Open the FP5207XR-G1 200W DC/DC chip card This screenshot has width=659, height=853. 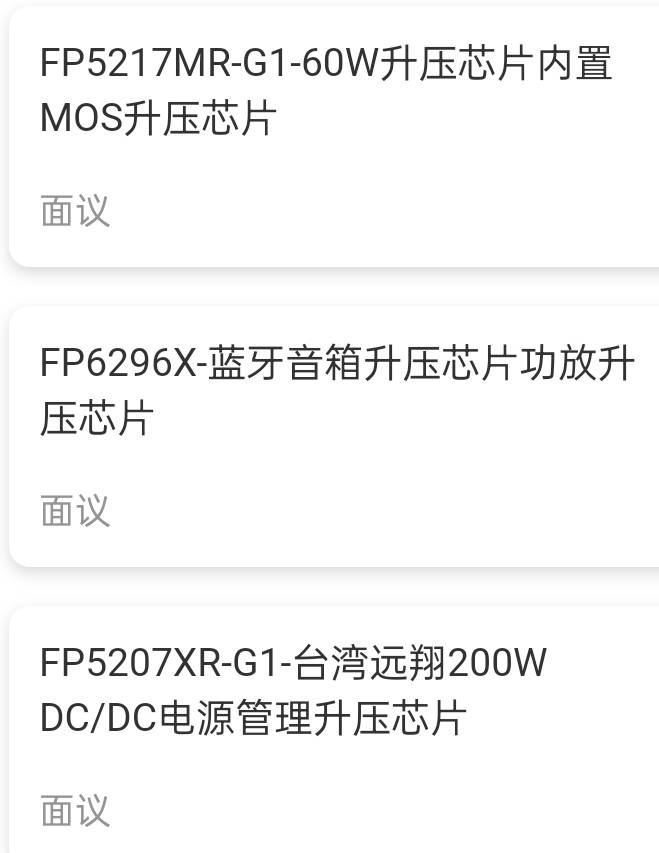click(292, 690)
